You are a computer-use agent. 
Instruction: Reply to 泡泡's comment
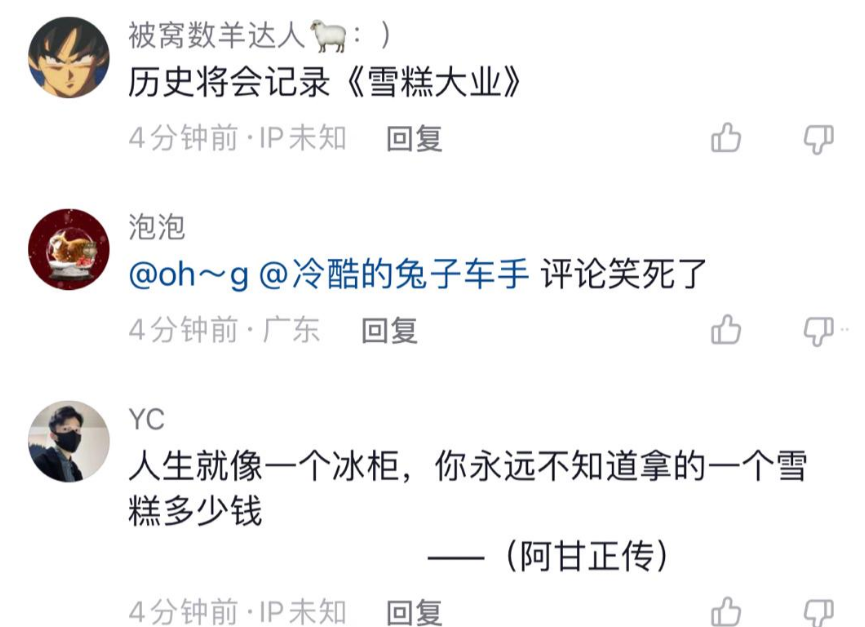coord(388,329)
